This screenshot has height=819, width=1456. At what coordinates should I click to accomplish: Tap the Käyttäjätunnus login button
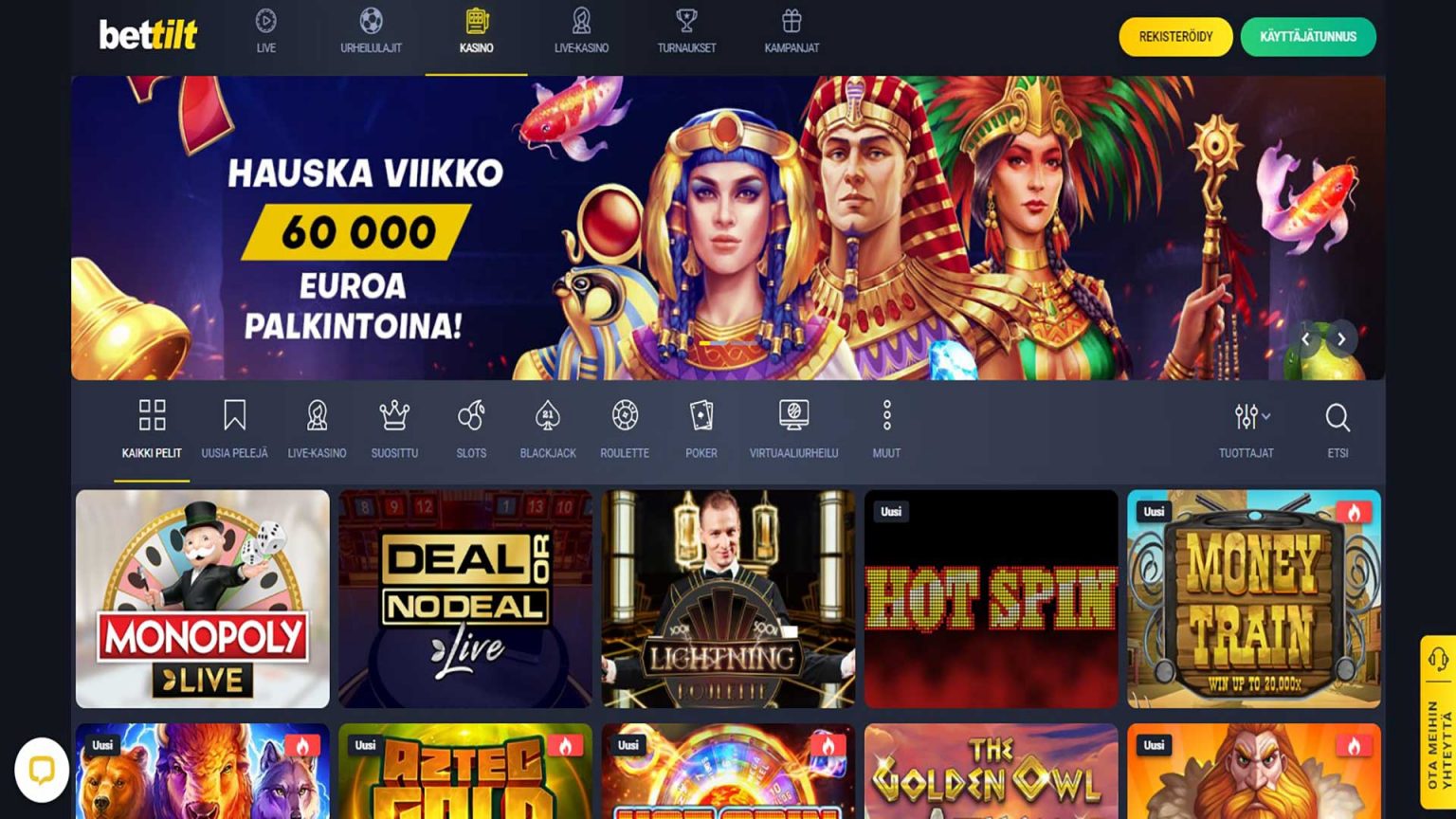1307,37
